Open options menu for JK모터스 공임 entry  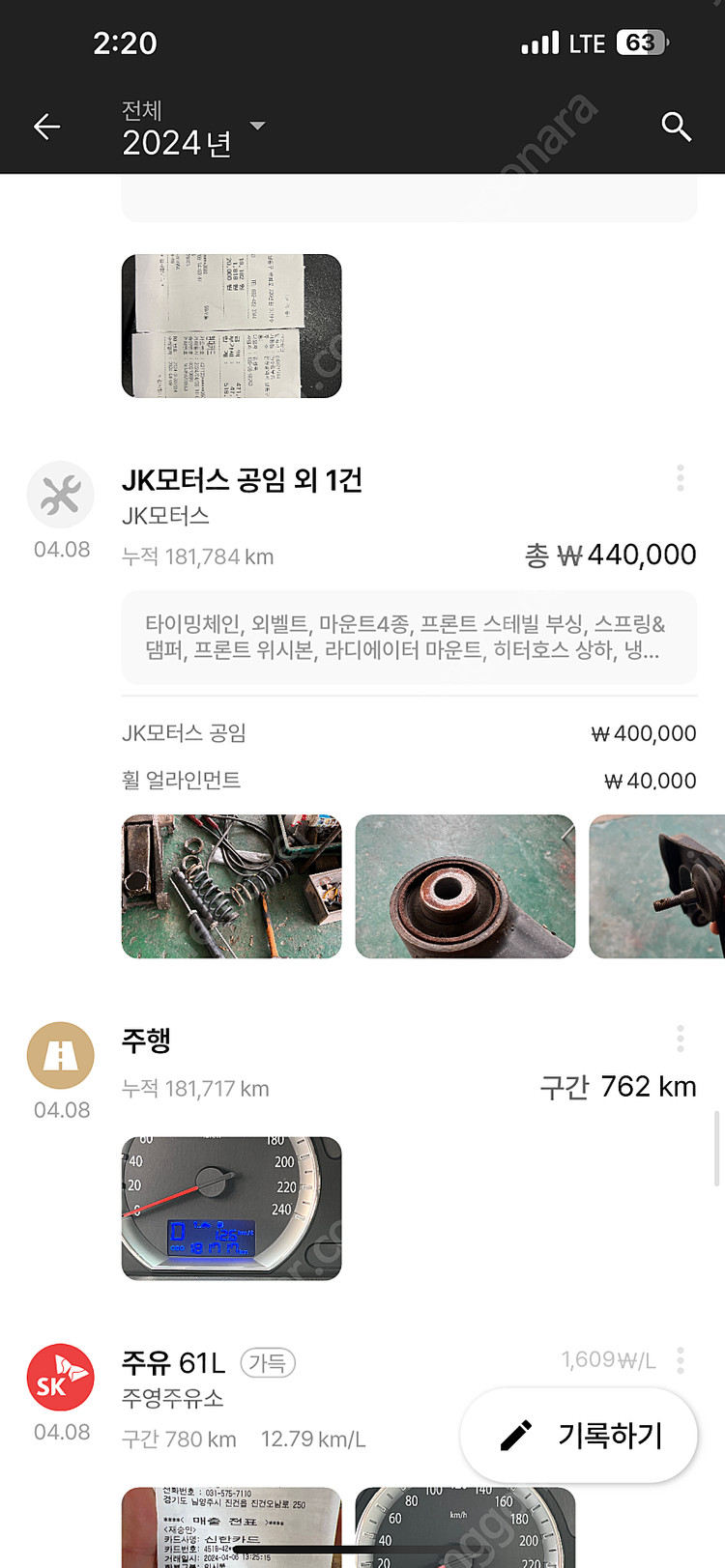(681, 478)
